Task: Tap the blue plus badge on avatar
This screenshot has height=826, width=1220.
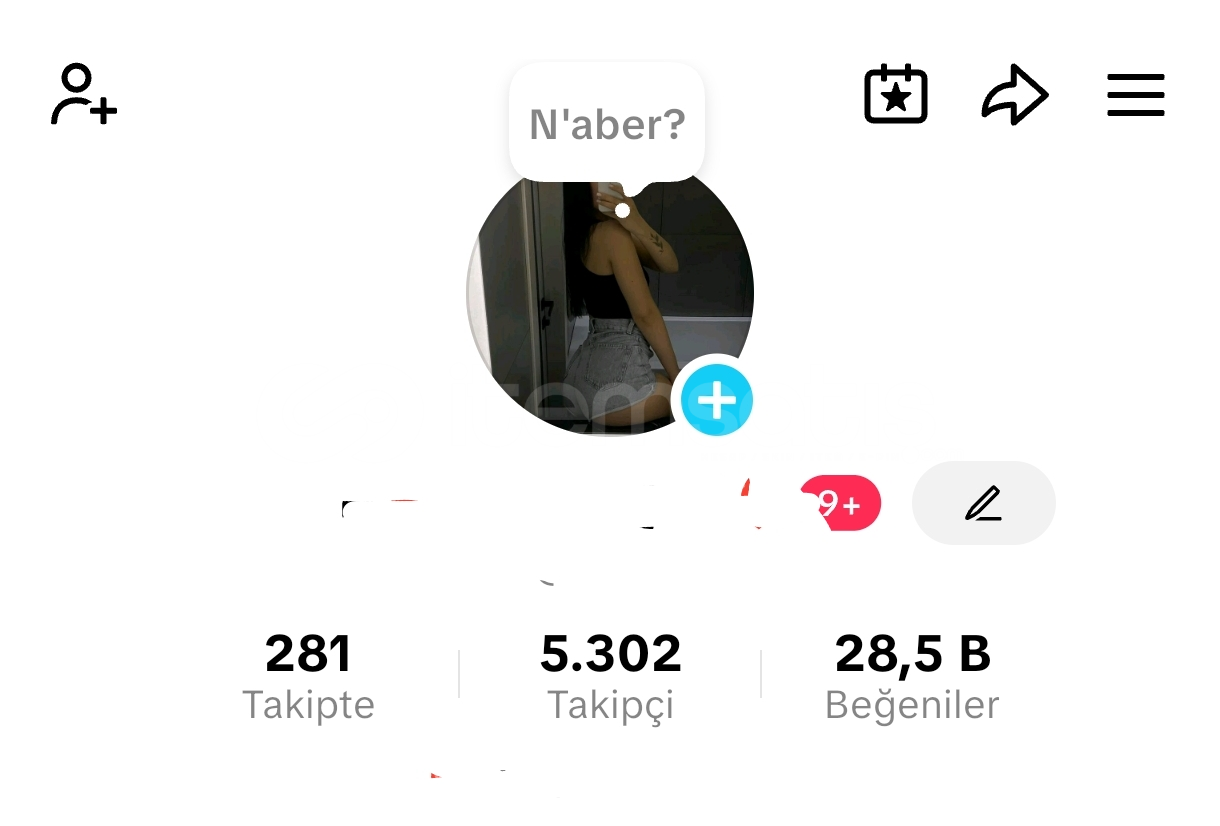Action: [716, 401]
